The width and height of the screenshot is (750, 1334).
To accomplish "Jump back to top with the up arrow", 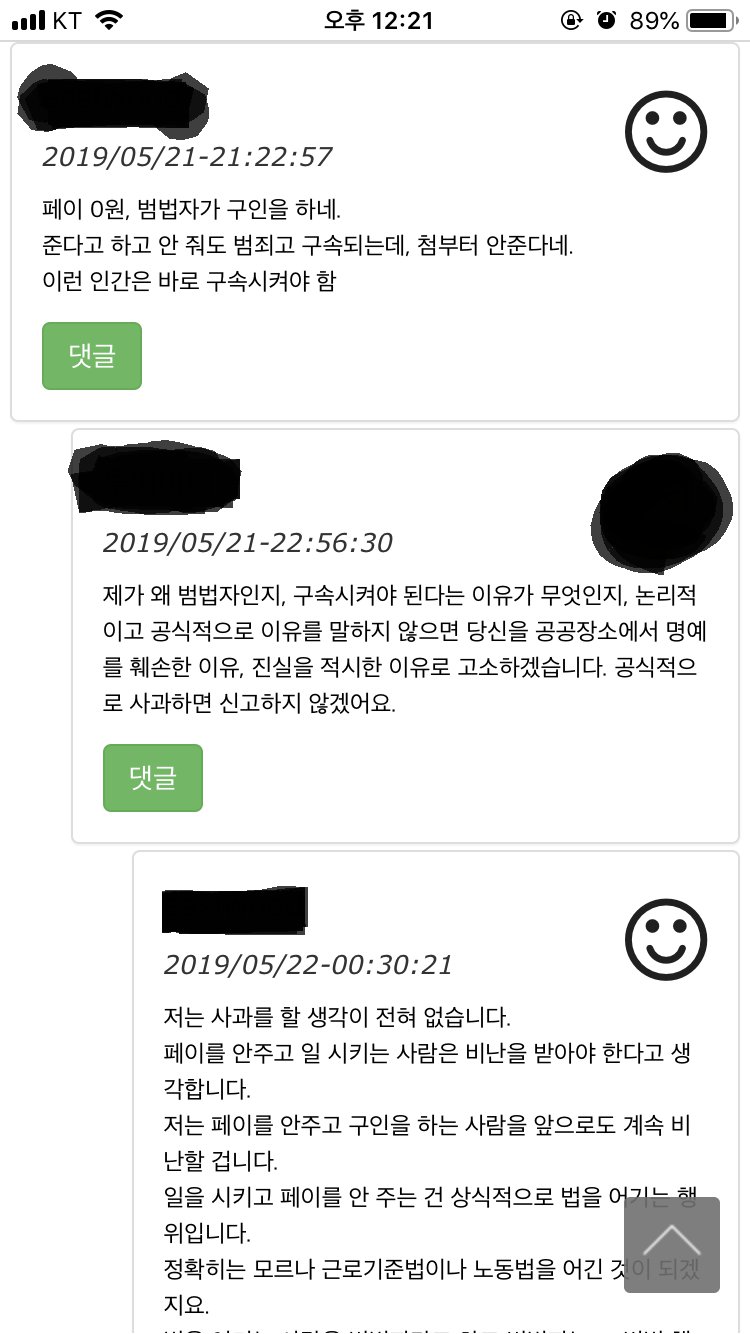I will [671, 1244].
